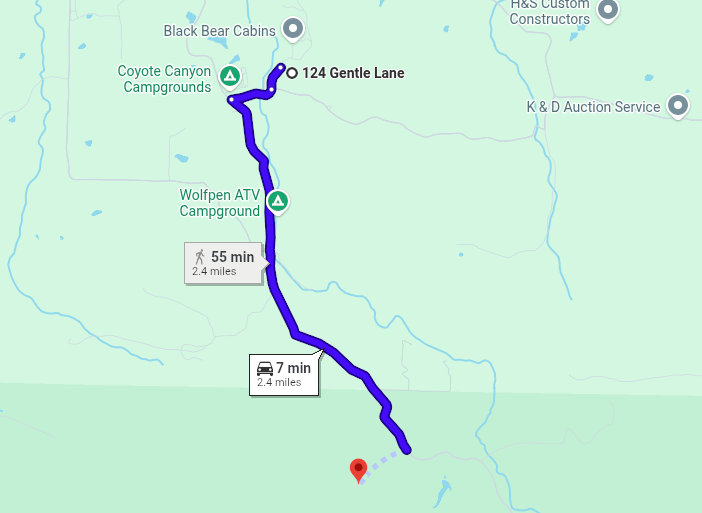Screen dimensions: 702x513
Task: Open the Black Bear Cabins map pin
Action: [x=293, y=29]
